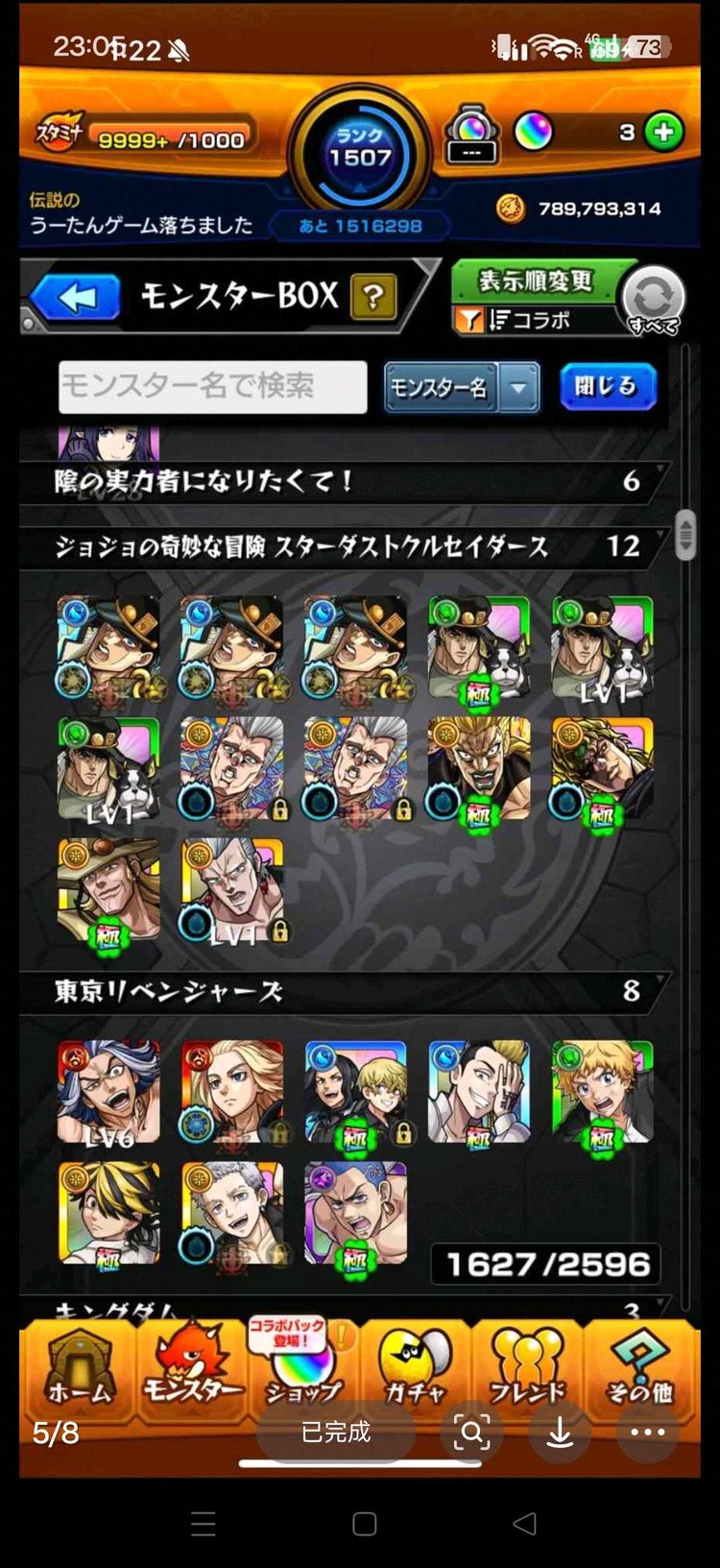
Task: Select the LV6 monster in 東京リベンジャーズ
Action: (x=108, y=1093)
